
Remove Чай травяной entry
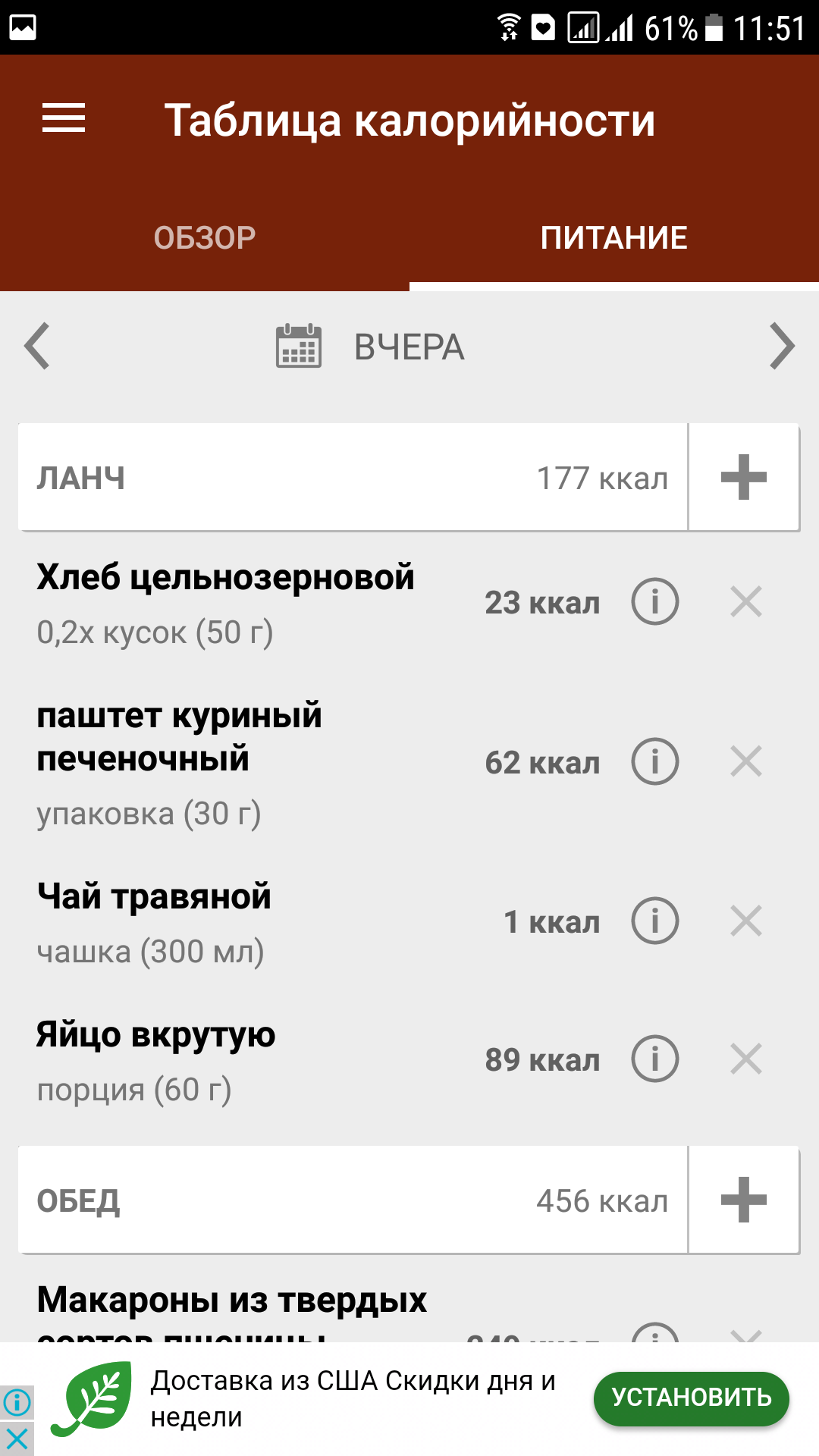point(746,921)
